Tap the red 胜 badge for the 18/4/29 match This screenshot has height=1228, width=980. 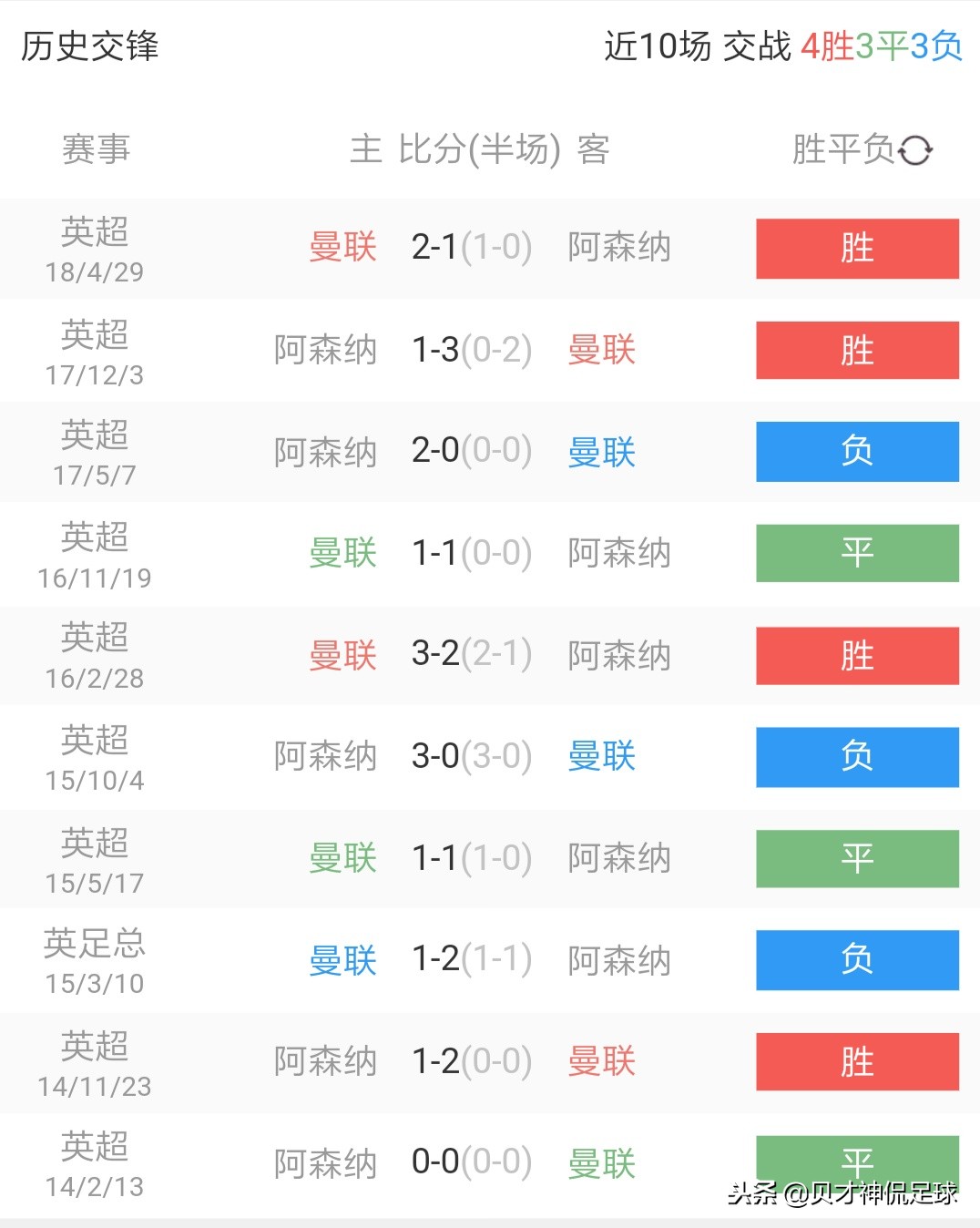coord(856,248)
